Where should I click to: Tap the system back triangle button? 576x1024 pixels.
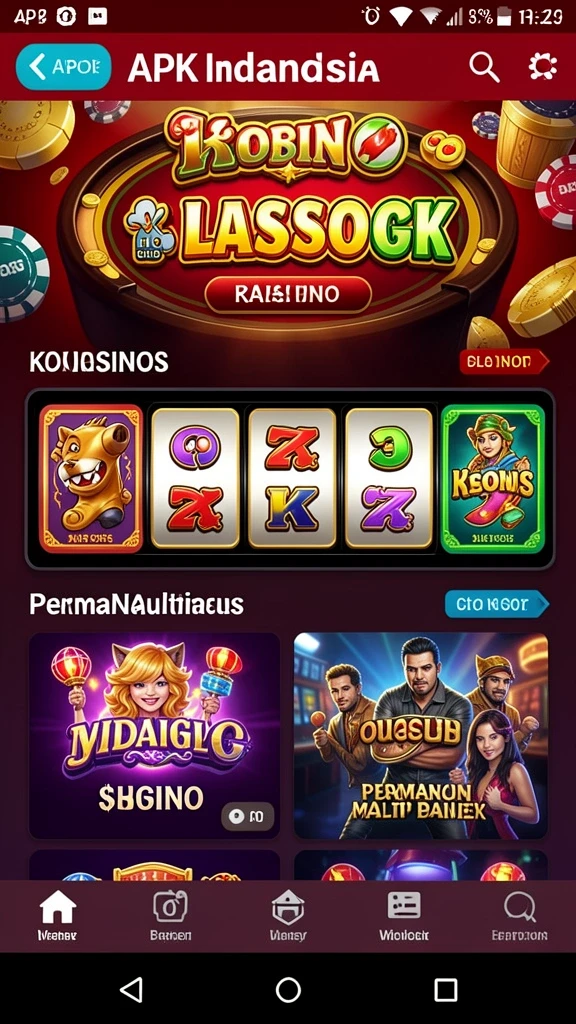[131, 989]
